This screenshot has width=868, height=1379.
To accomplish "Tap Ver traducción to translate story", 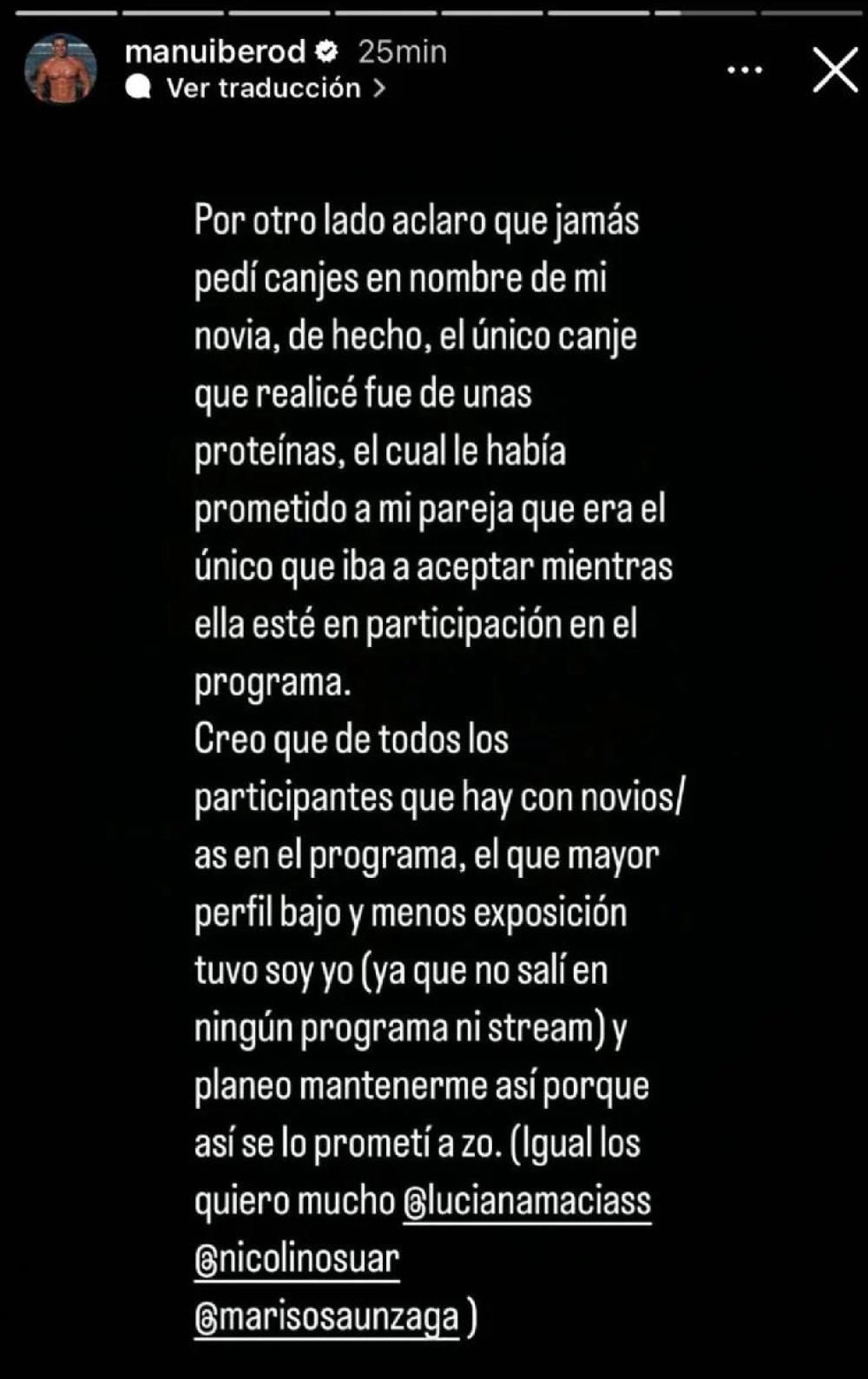I will point(263,88).
